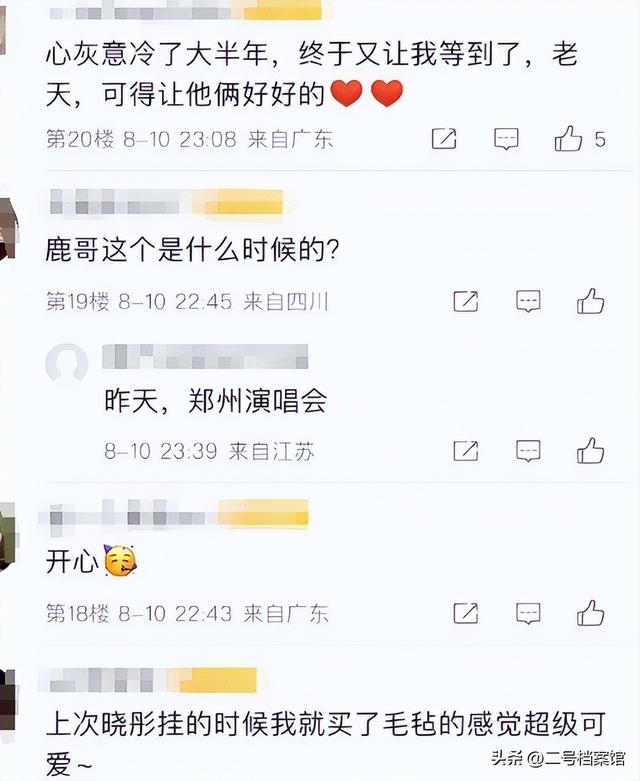Like the 郑州演唱会 reply

[591, 450]
